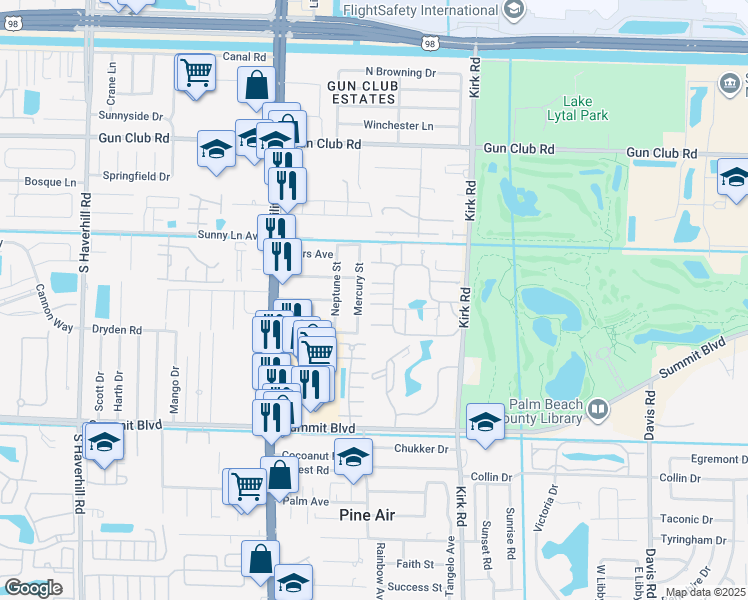Viewport: 748px width, 600px height.
Task: Open the shopping bag pin below Canal Rd
Action: coord(257,86)
